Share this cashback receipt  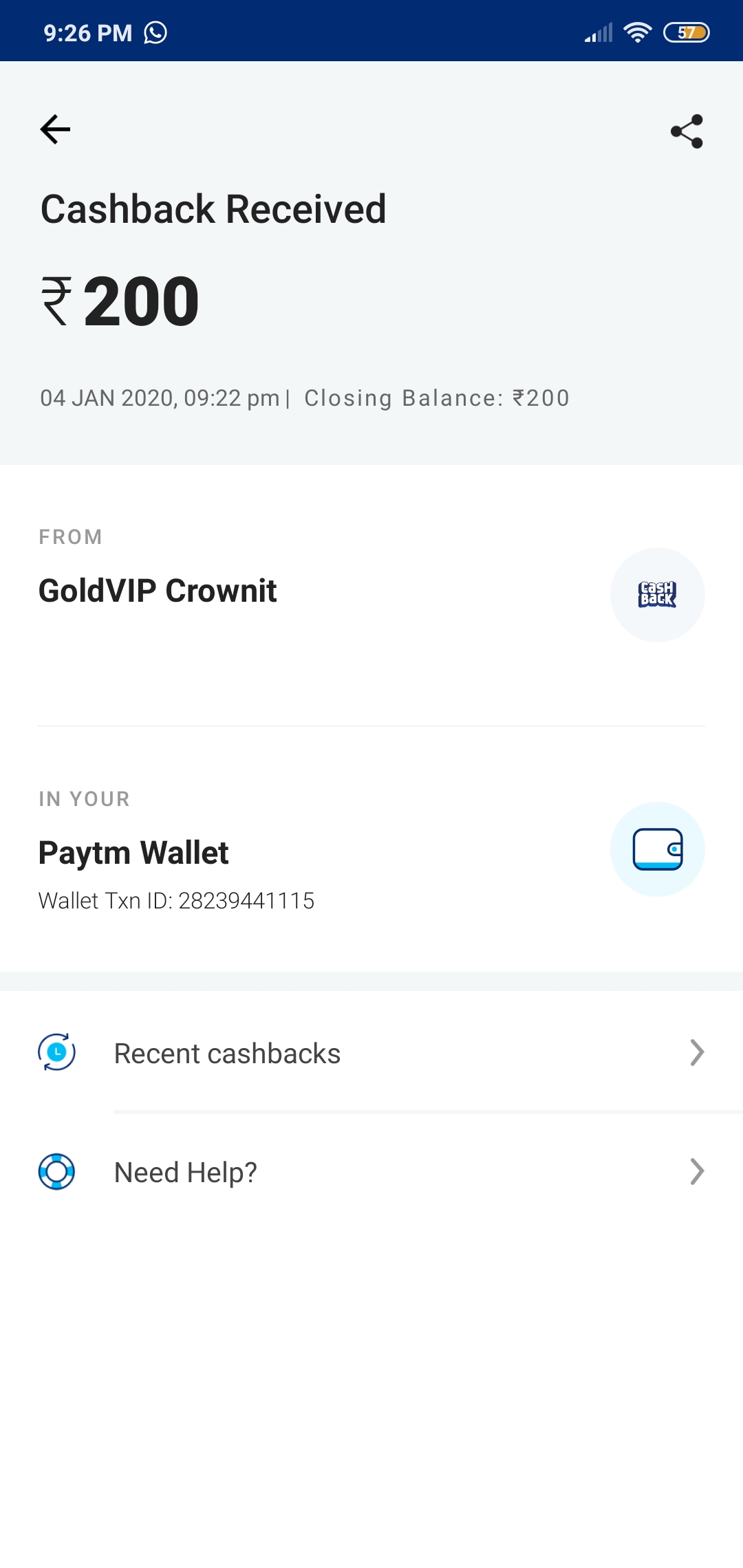pos(687,131)
